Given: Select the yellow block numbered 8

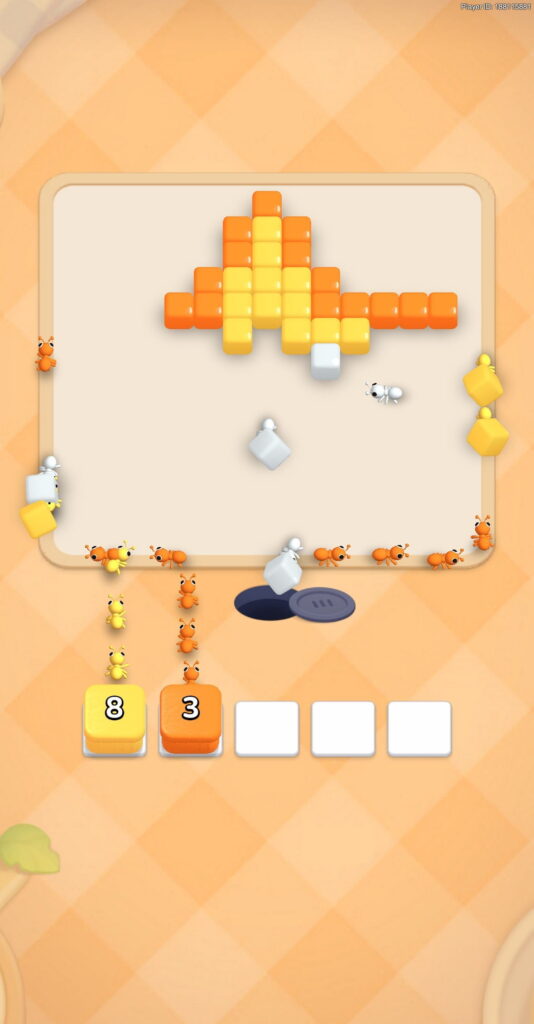Looking at the screenshot, I should (x=115, y=719).
